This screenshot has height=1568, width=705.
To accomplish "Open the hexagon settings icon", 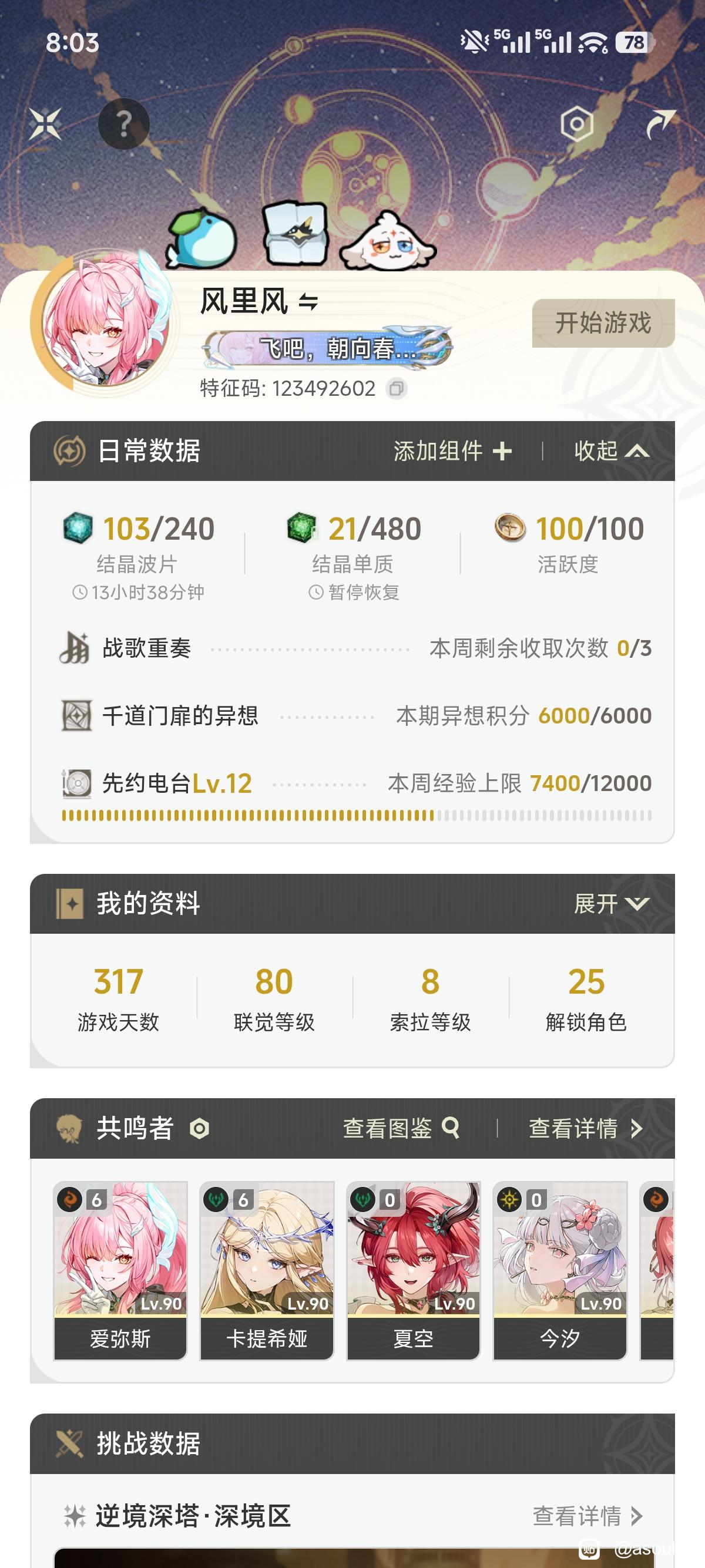I will [x=576, y=124].
